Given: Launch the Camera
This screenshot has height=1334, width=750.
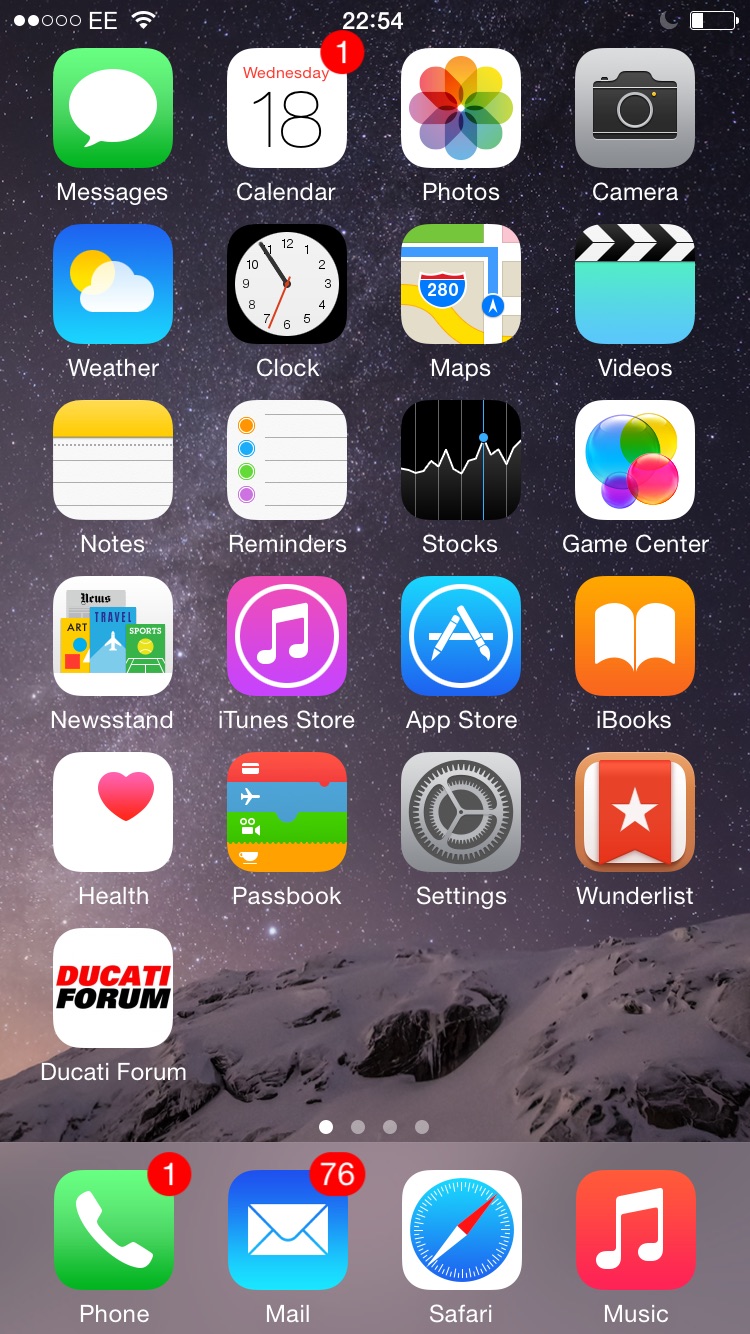Looking at the screenshot, I should coord(635,108).
